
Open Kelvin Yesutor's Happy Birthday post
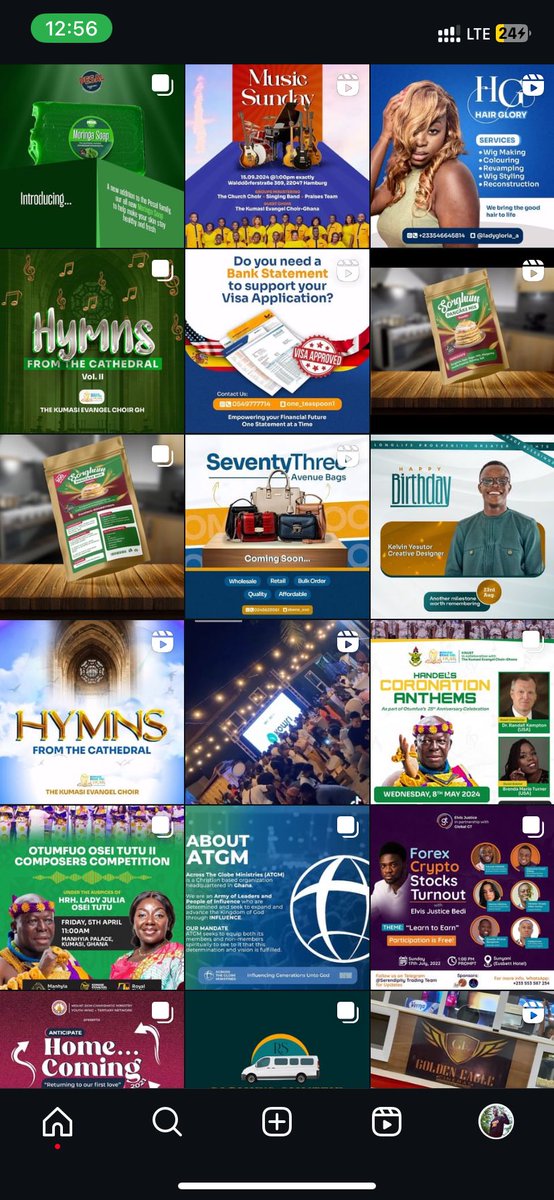pyautogui.click(x=462, y=526)
